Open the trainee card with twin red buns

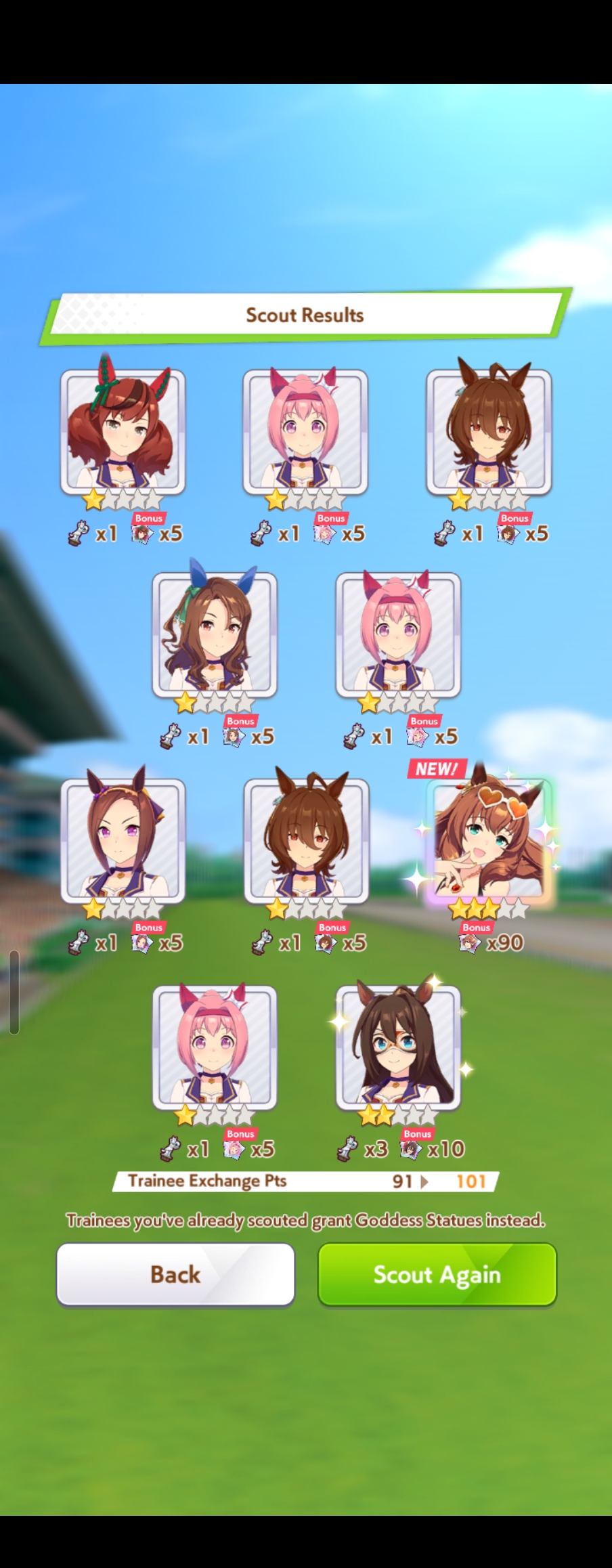pos(123,431)
